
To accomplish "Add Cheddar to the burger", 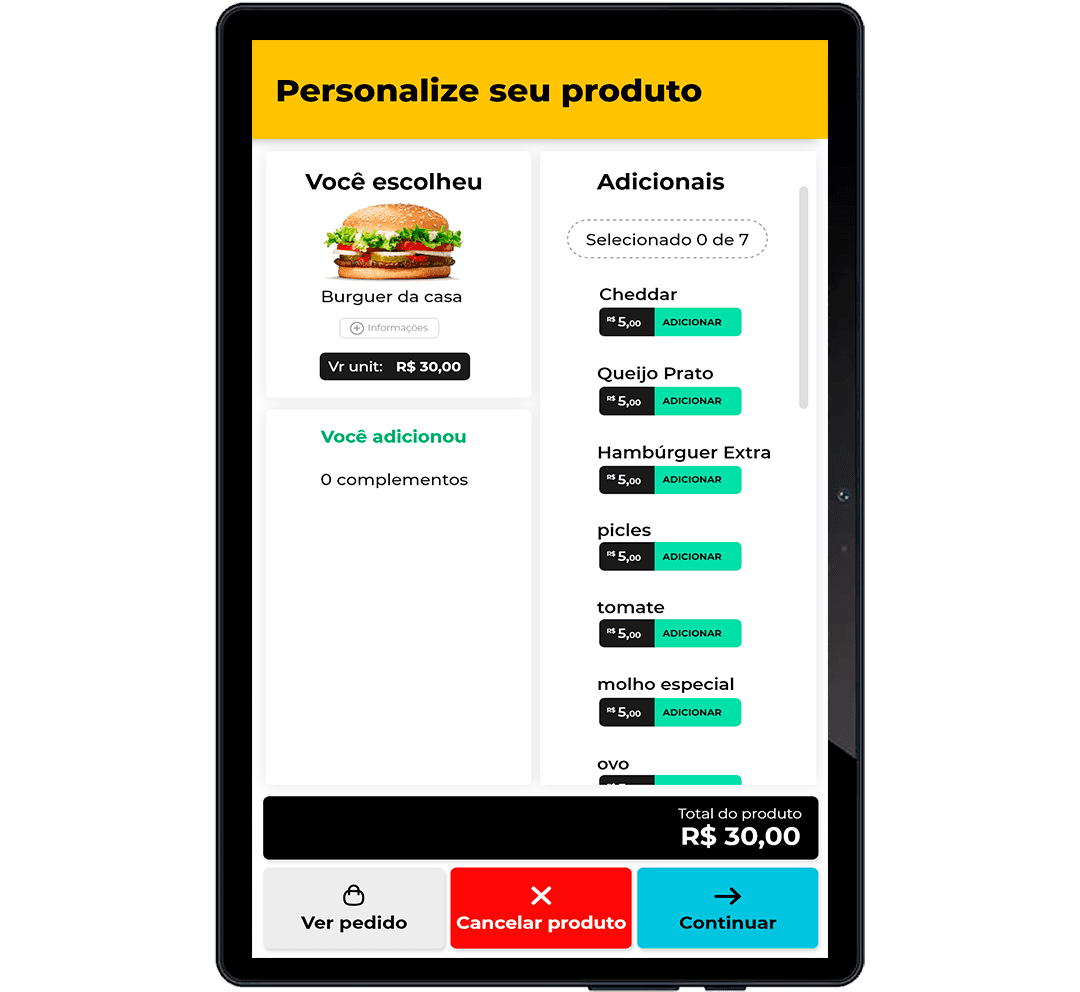I will coord(696,322).
